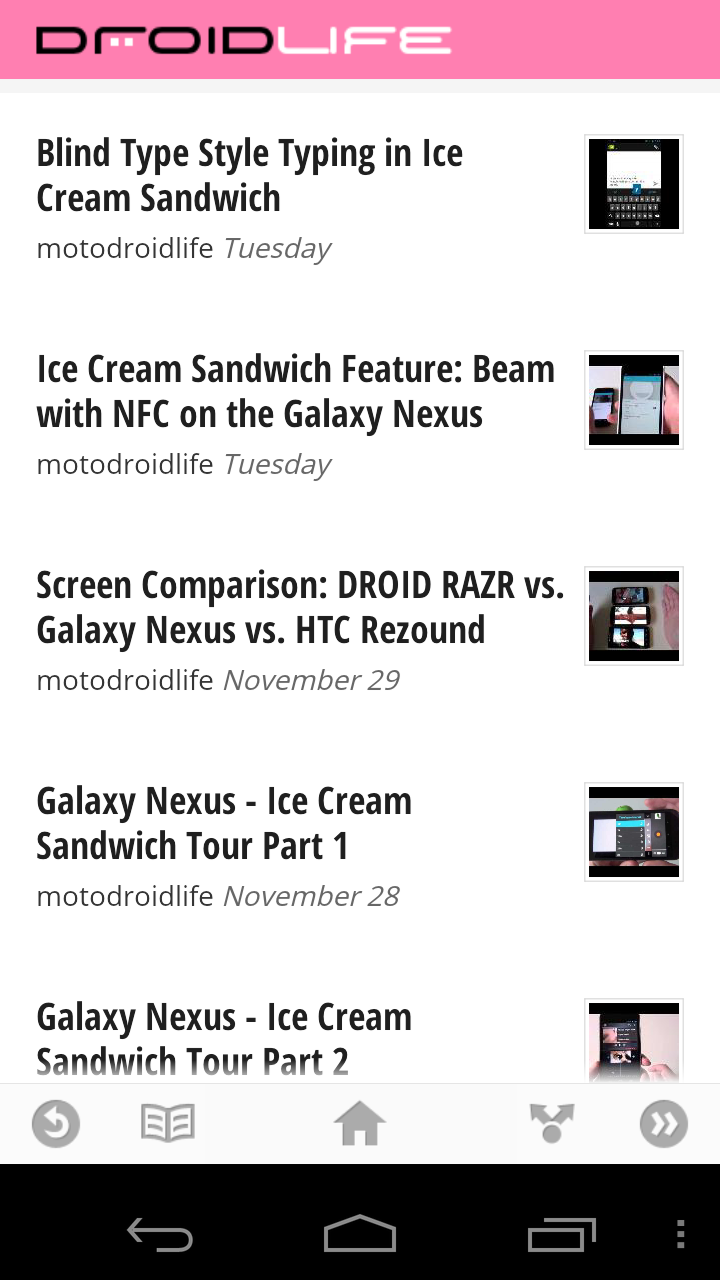The height and width of the screenshot is (1280, 720).
Task: Open Ice Cream Sandwich Tour Part 2
Action: tap(225, 1038)
